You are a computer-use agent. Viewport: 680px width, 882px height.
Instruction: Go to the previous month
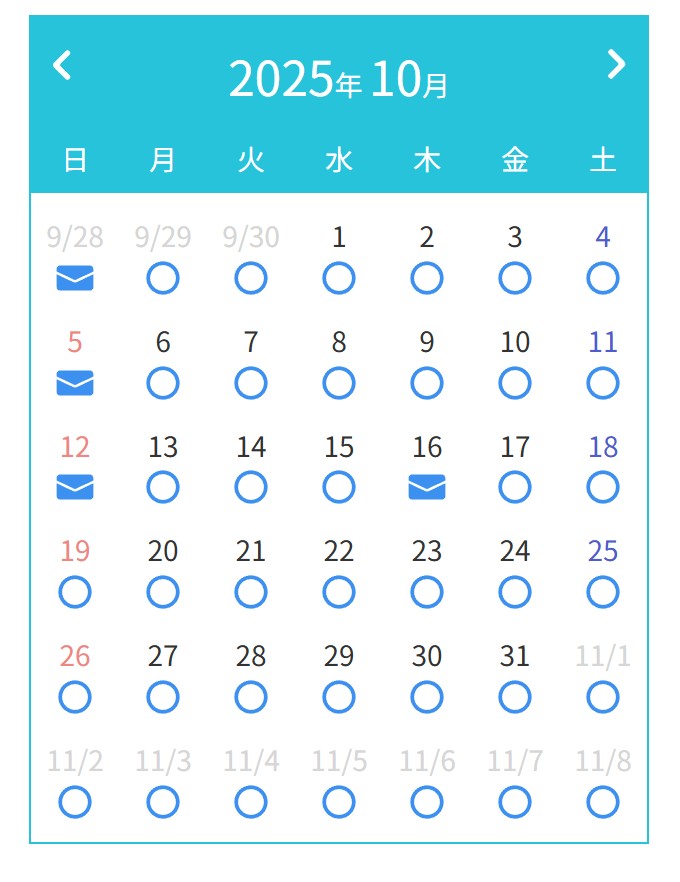[x=62, y=66]
